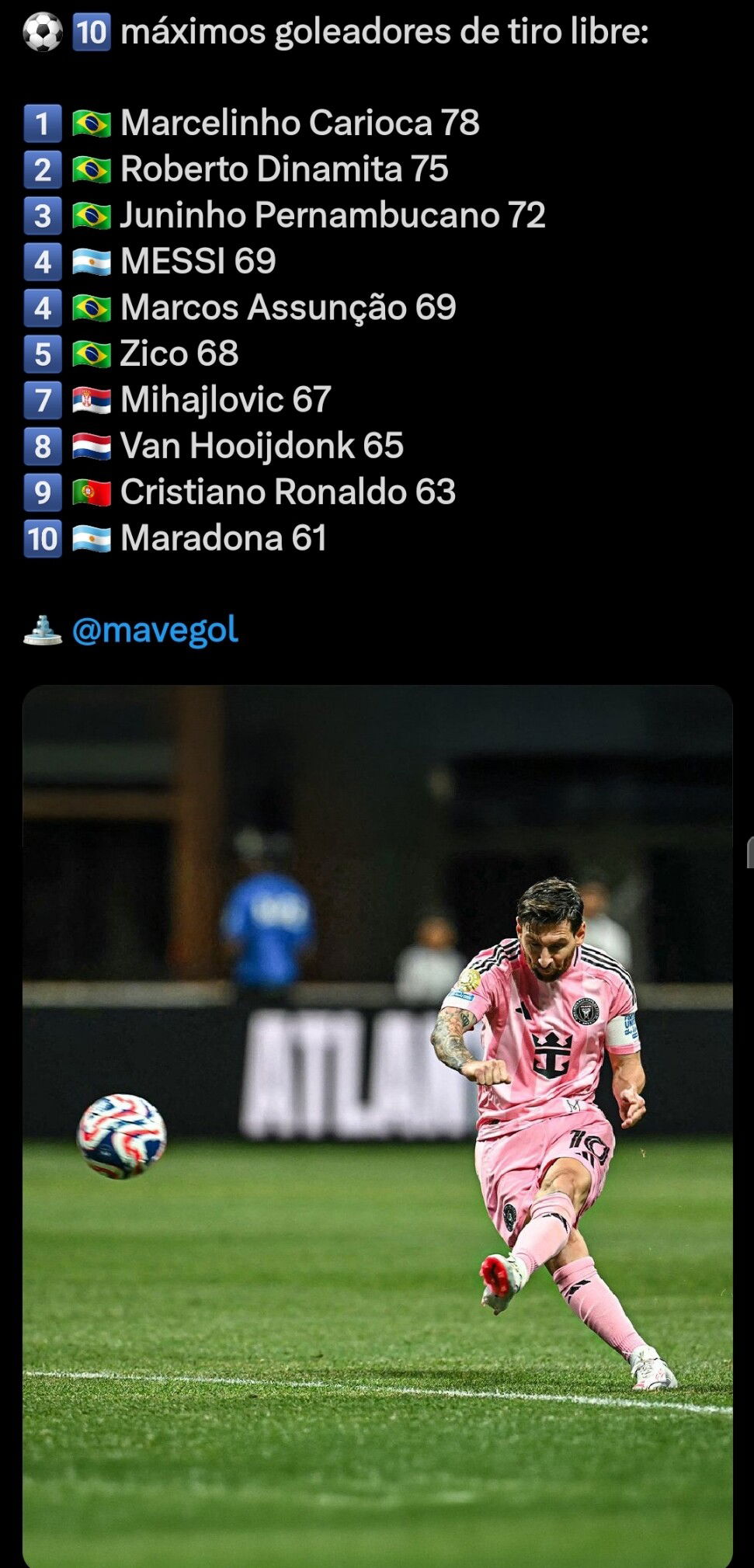Image resolution: width=754 pixels, height=1568 pixels.
Task: Open the attached Messi free kick photo
Action: click(377, 1126)
